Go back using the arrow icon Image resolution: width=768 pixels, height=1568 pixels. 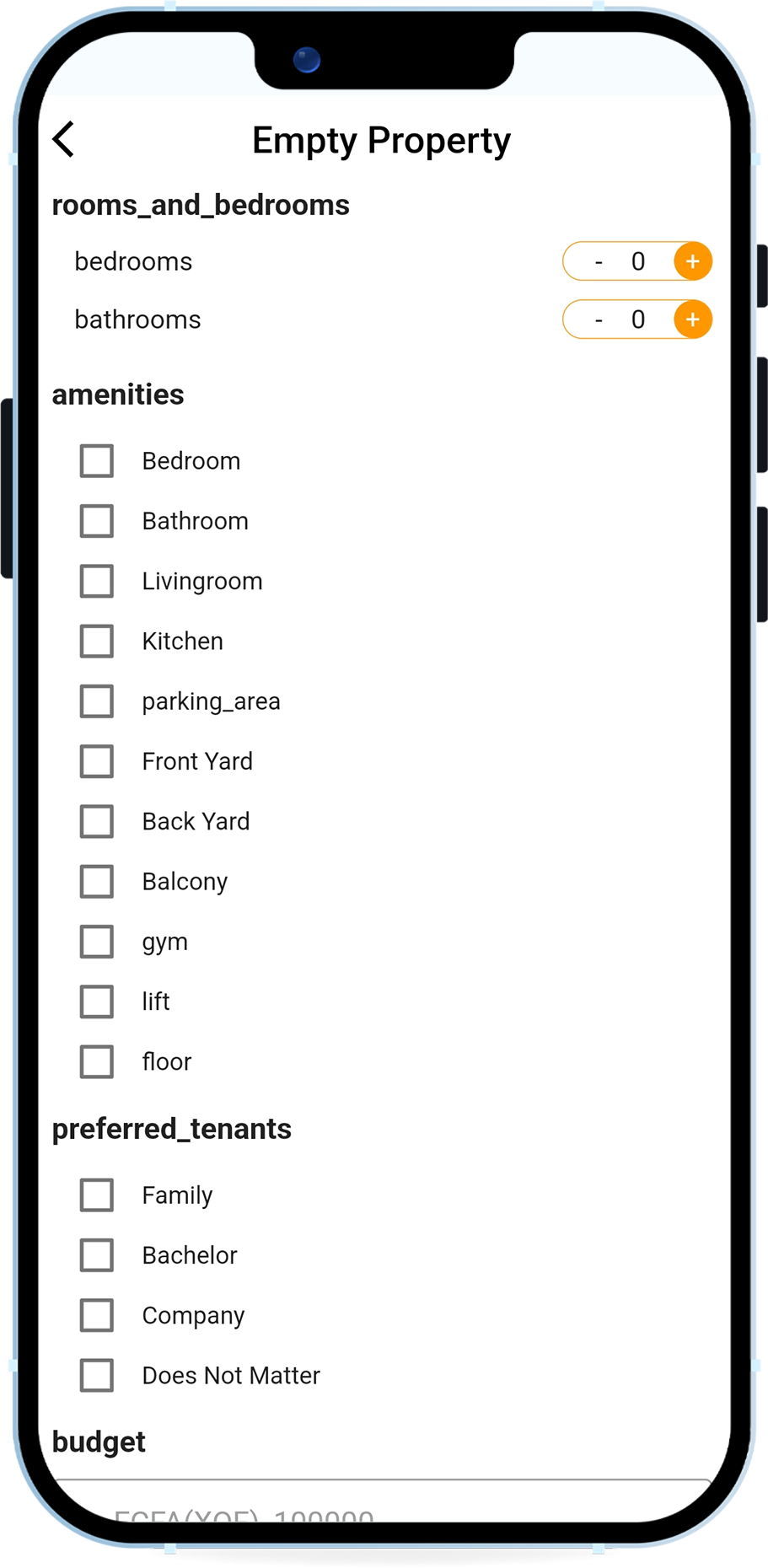click(64, 139)
